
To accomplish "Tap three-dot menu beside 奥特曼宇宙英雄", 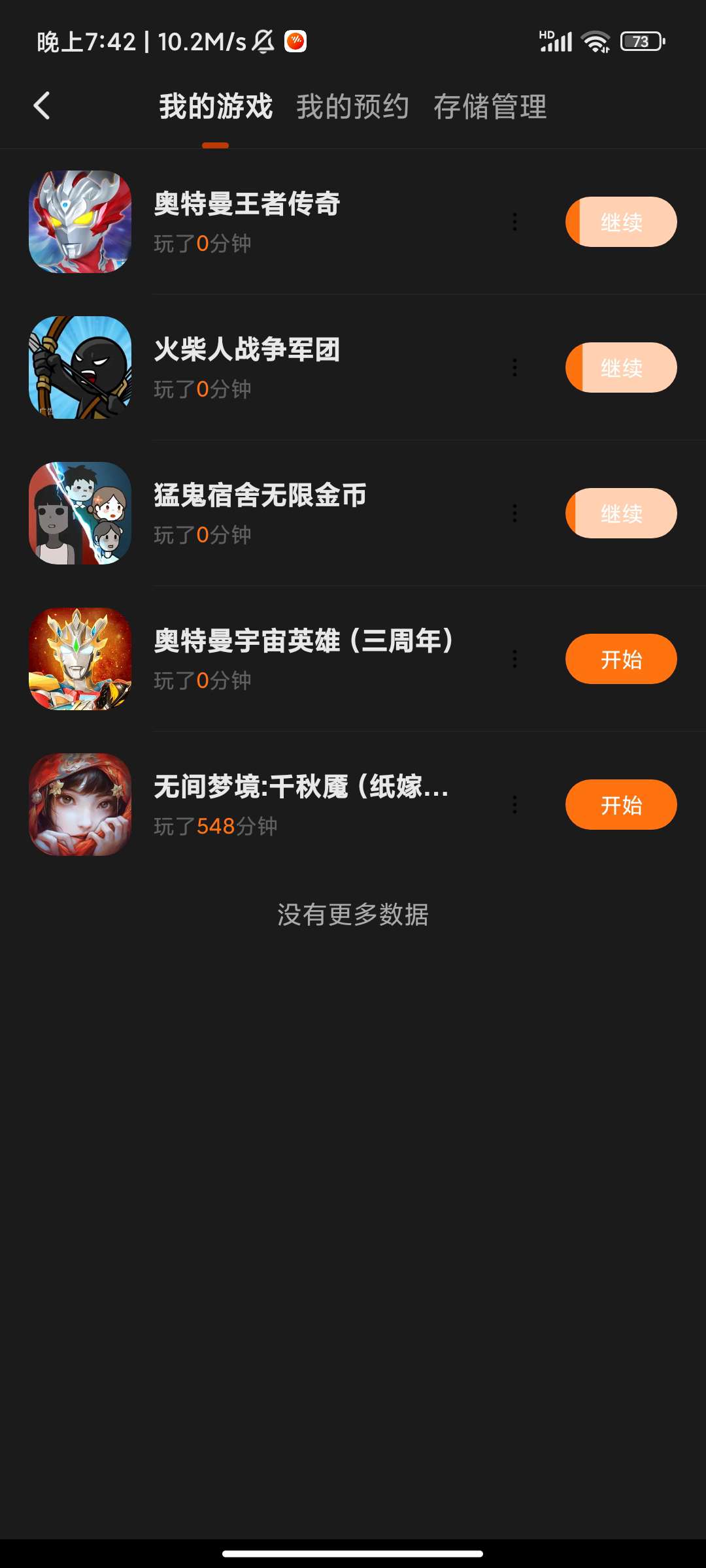I will 515,659.
